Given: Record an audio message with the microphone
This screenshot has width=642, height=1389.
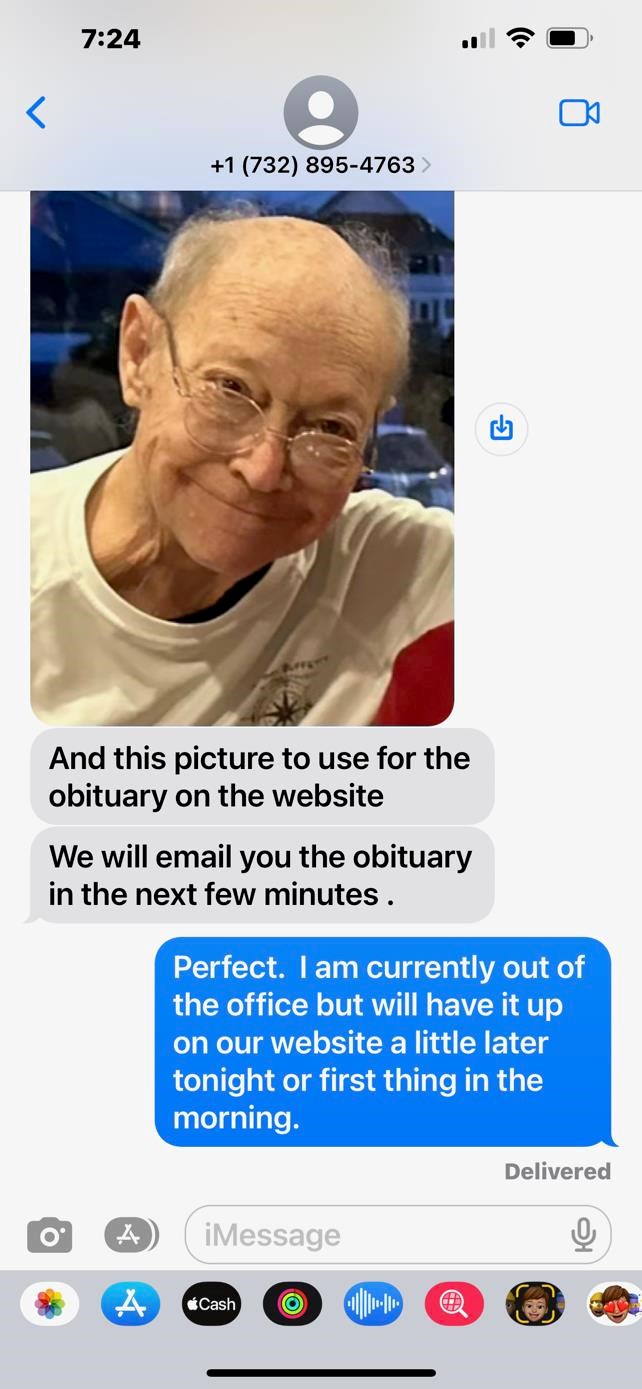Looking at the screenshot, I should tap(583, 1236).
